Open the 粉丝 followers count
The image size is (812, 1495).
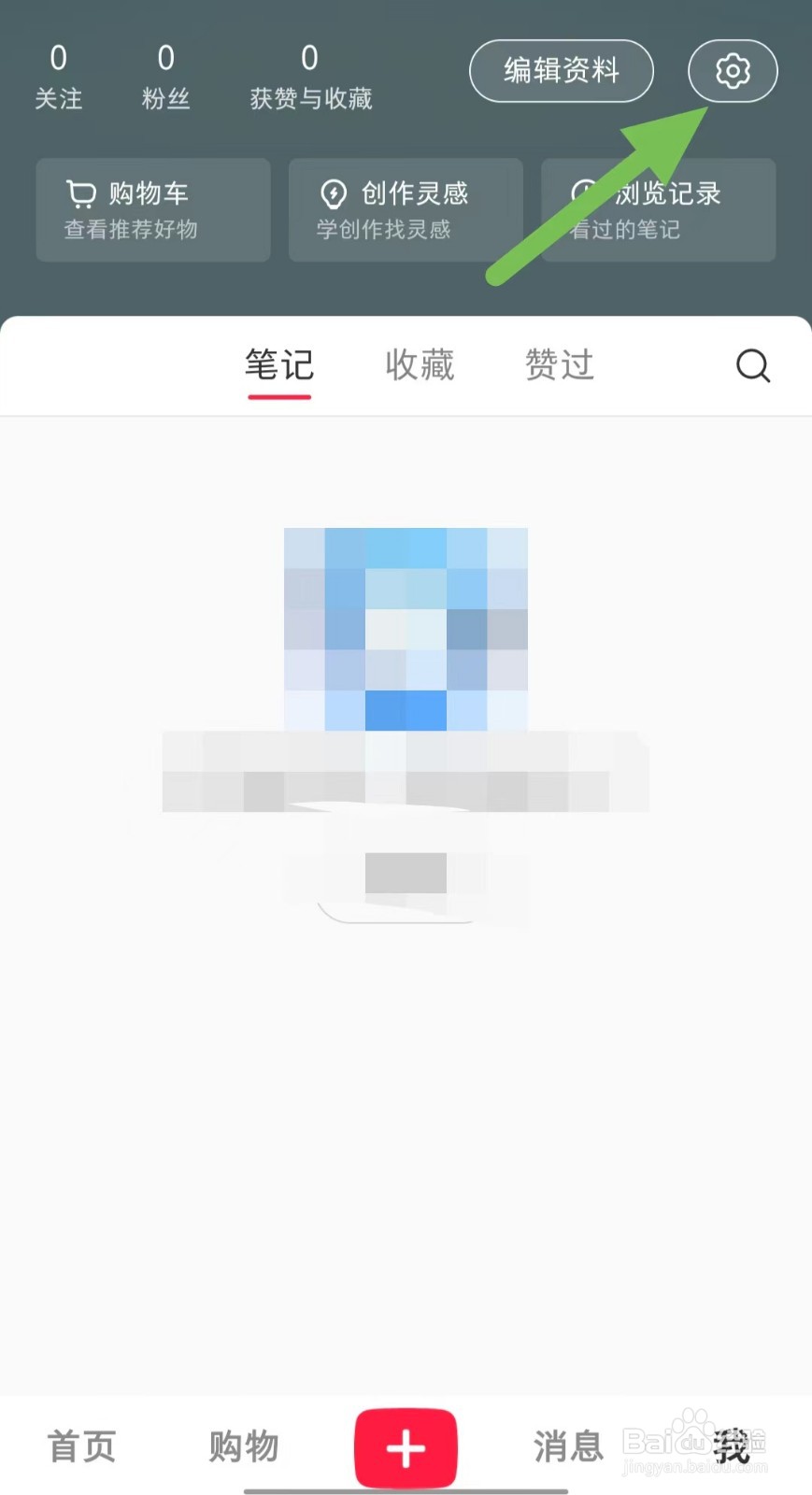tap(165, 77)
